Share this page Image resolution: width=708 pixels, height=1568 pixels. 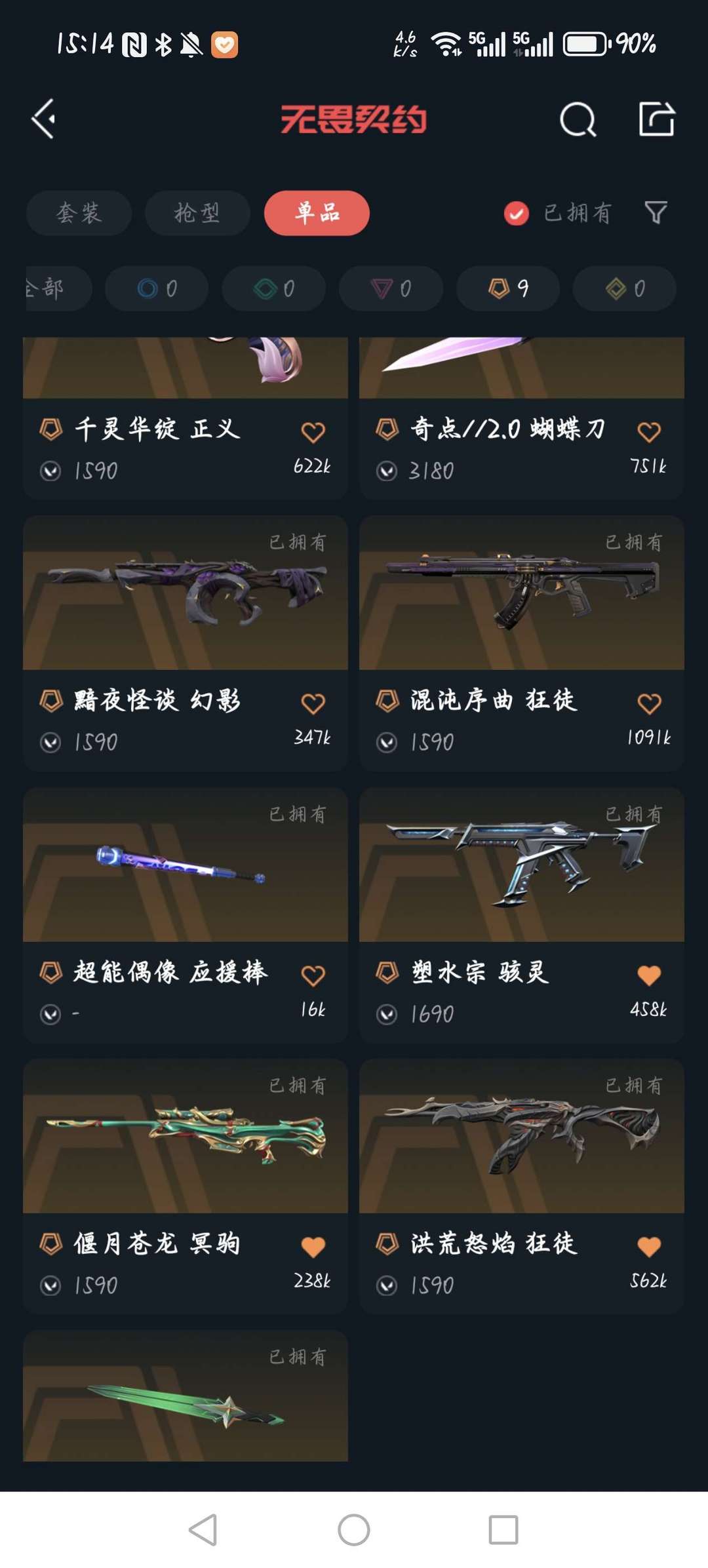click(x=656, y=119)
